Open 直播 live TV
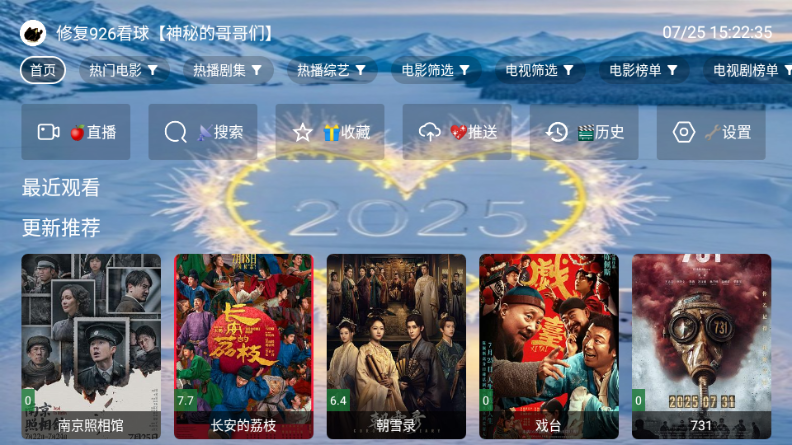 [76, 132]
